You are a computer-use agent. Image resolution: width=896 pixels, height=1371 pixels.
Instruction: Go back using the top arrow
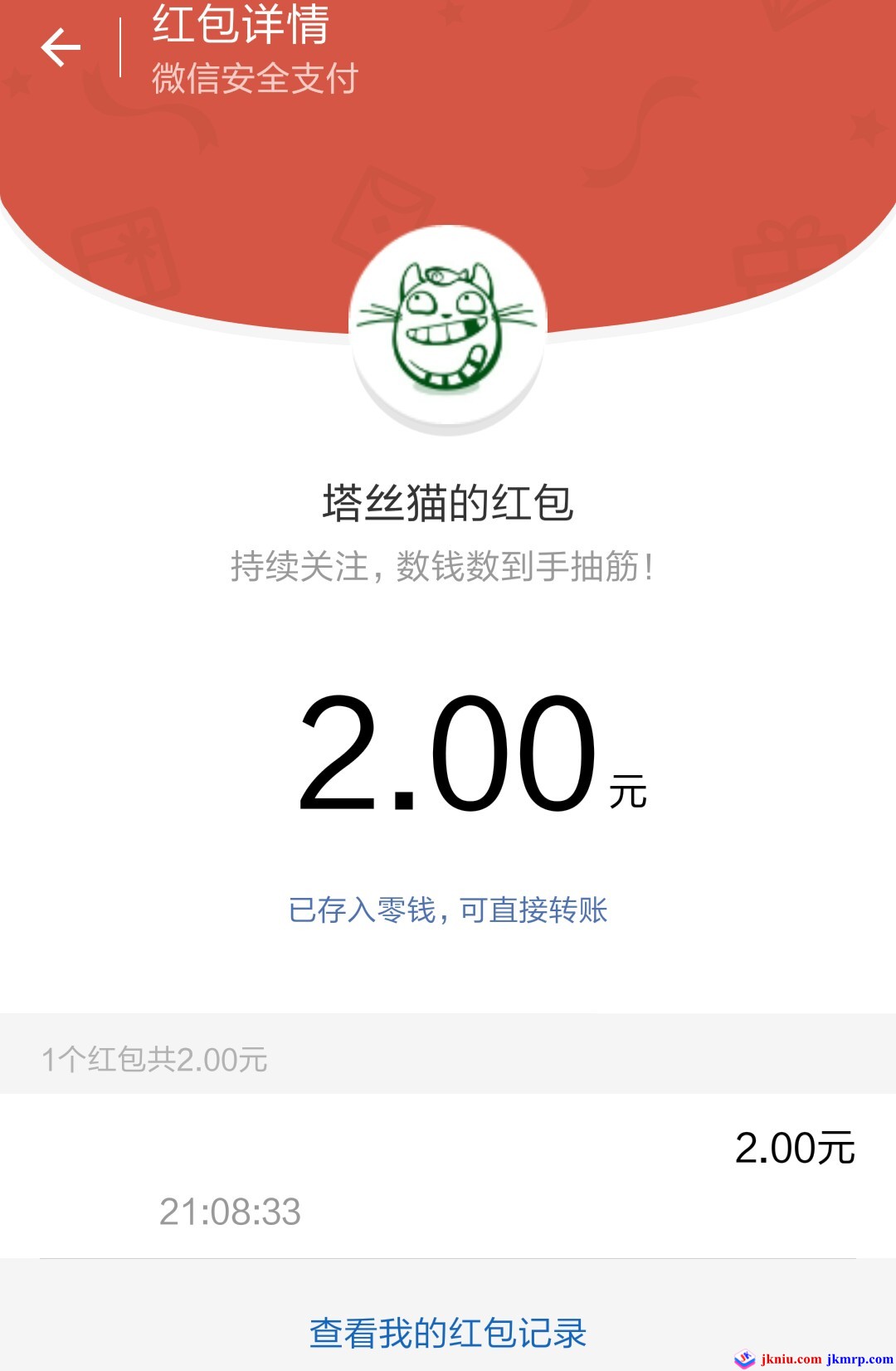(61, 47)
